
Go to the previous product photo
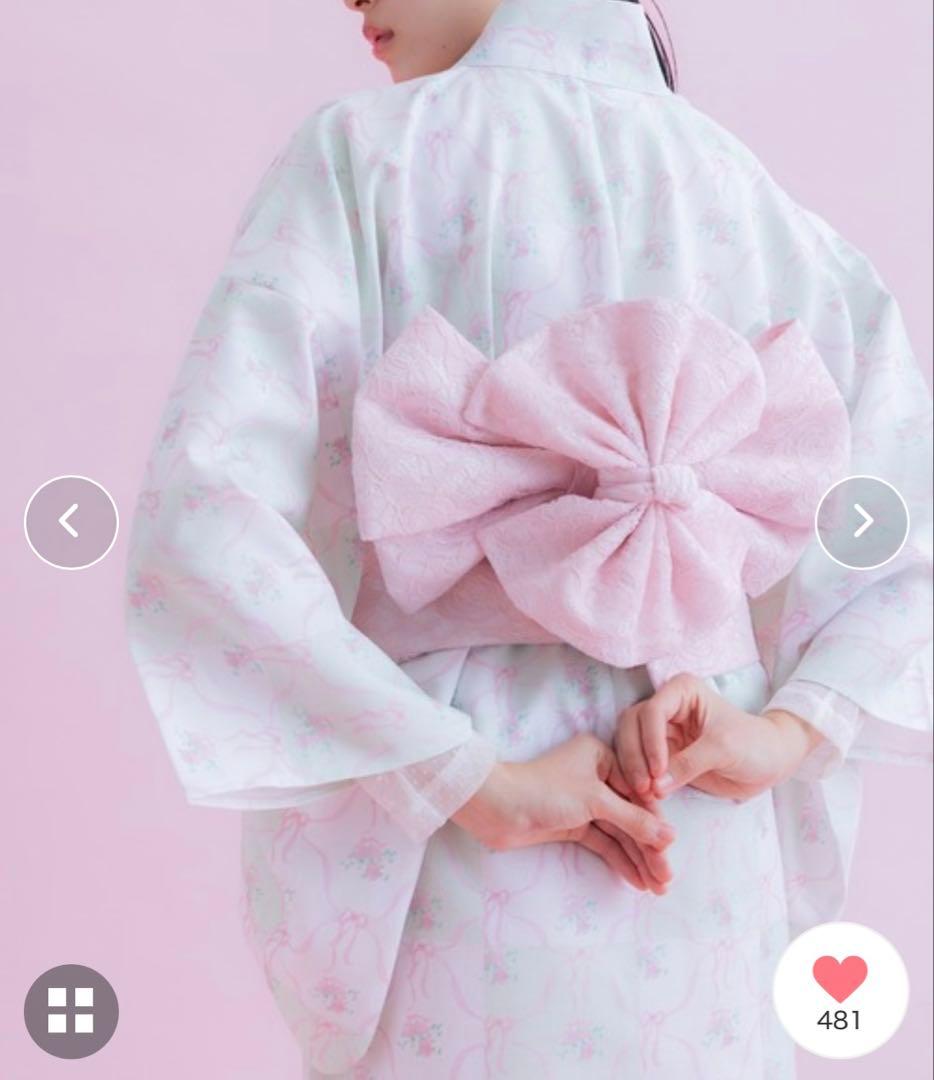tap(71, 522)
